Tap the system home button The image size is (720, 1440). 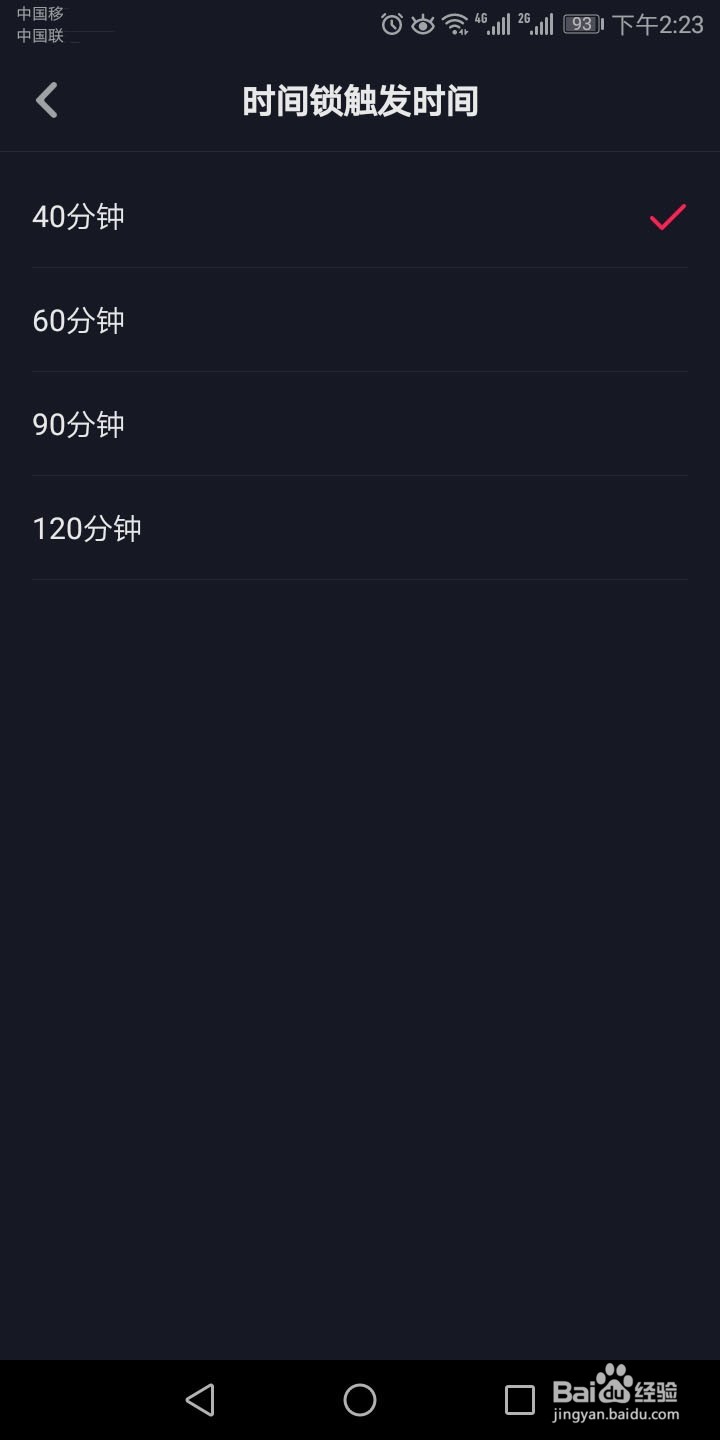pos(360,1400)
